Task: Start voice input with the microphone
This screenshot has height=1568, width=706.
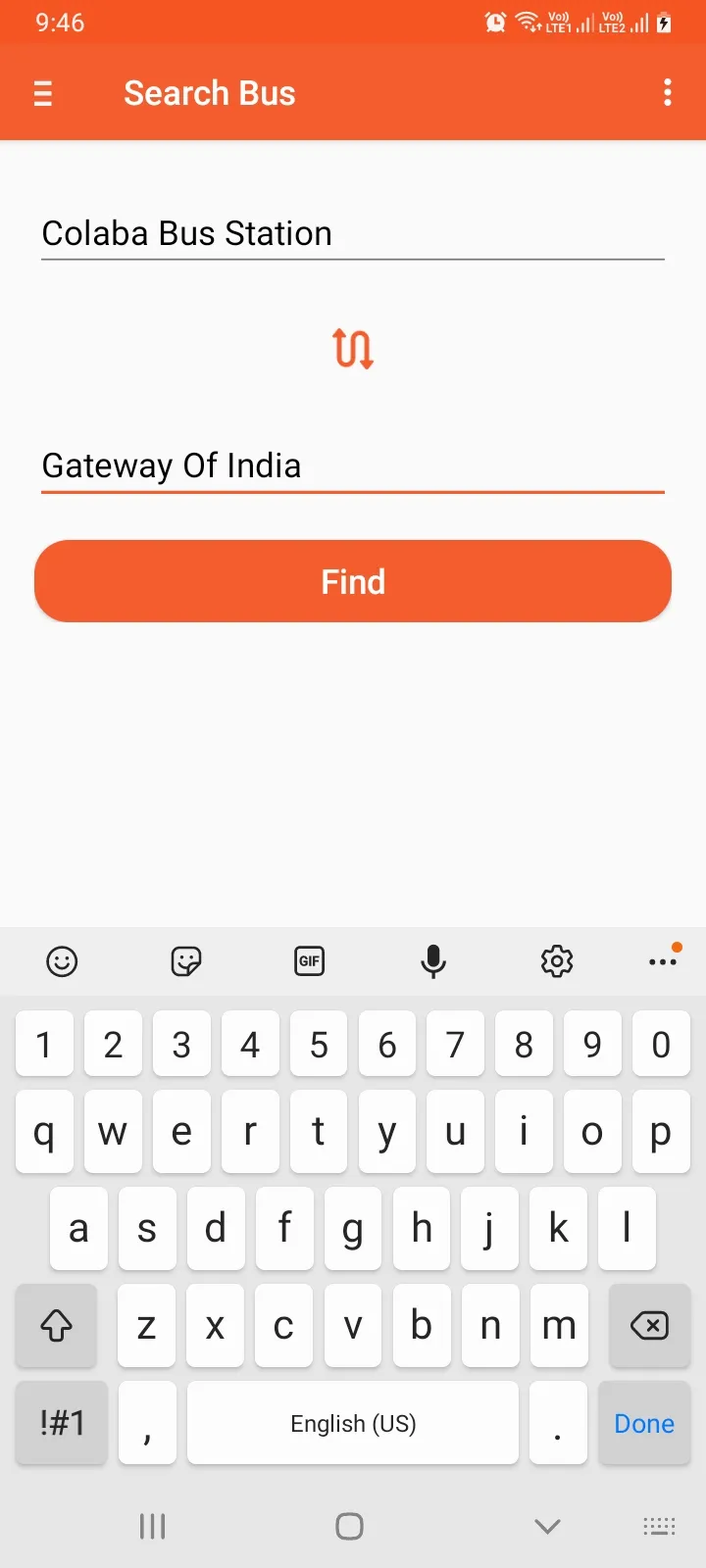Action: [x=432, y=961]
